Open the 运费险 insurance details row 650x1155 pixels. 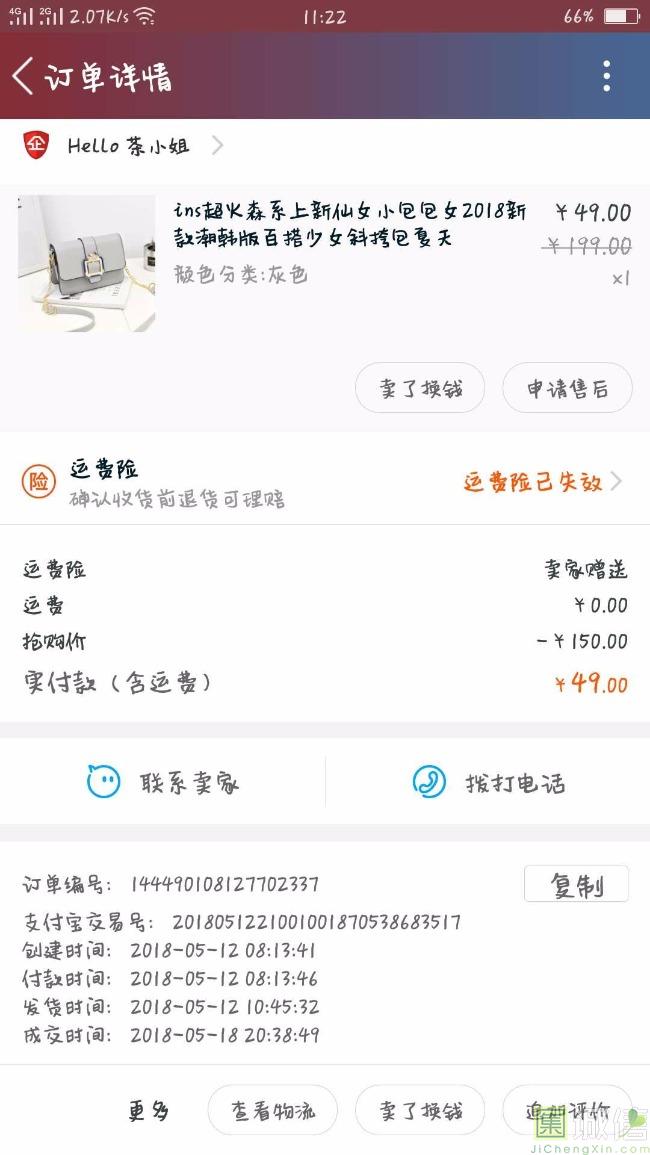coord(325,482)
